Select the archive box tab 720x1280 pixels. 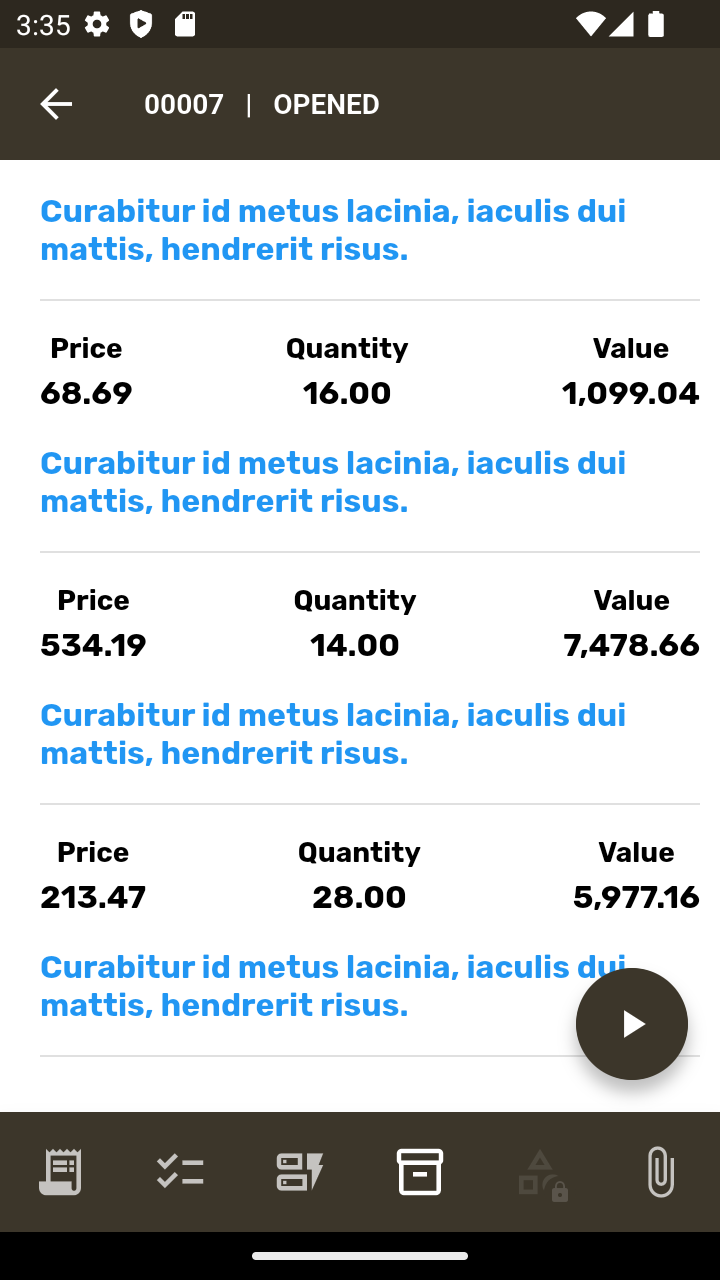(420, 1172)
